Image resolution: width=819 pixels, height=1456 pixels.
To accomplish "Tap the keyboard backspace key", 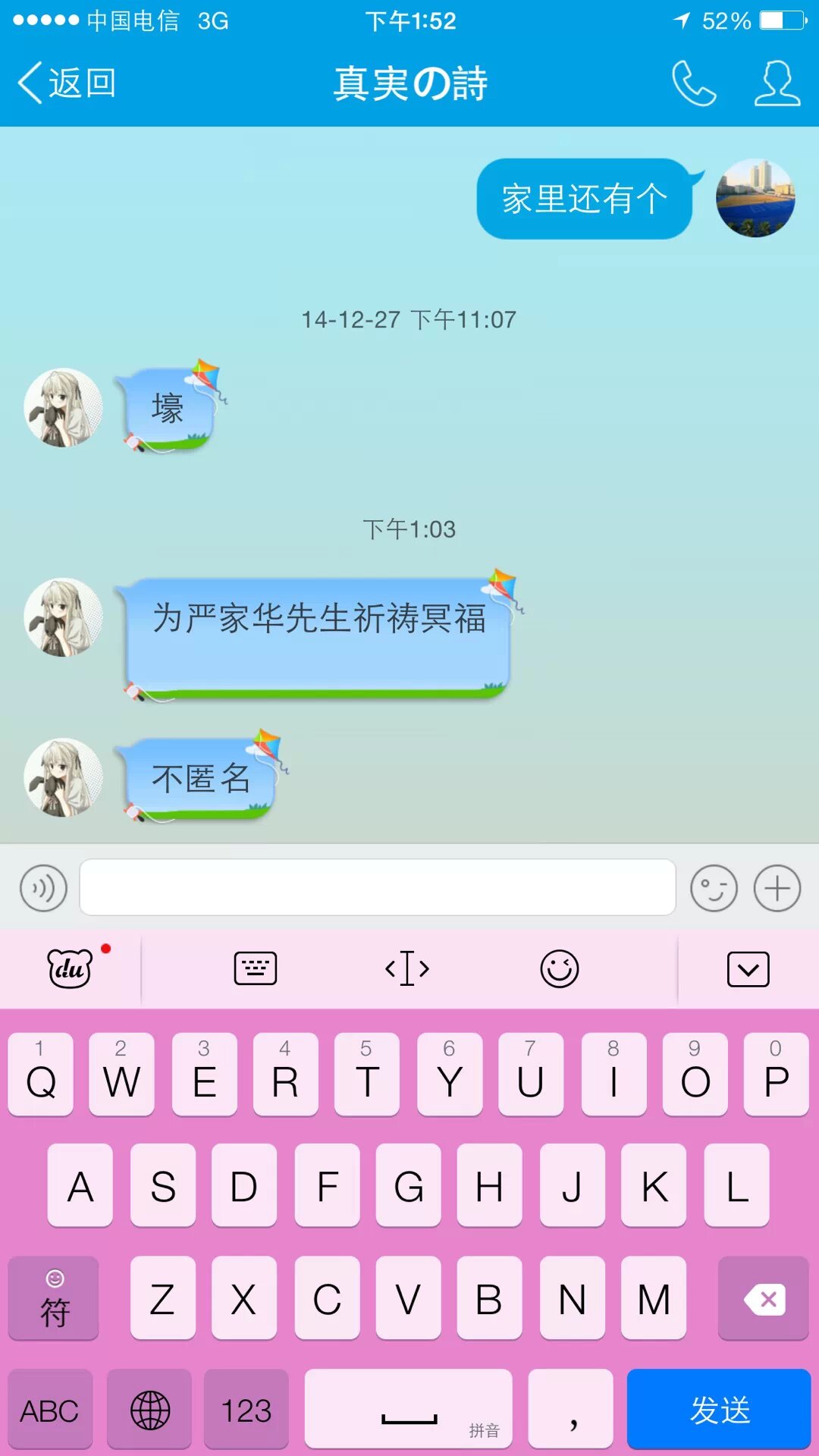I will click(764, 1299).
